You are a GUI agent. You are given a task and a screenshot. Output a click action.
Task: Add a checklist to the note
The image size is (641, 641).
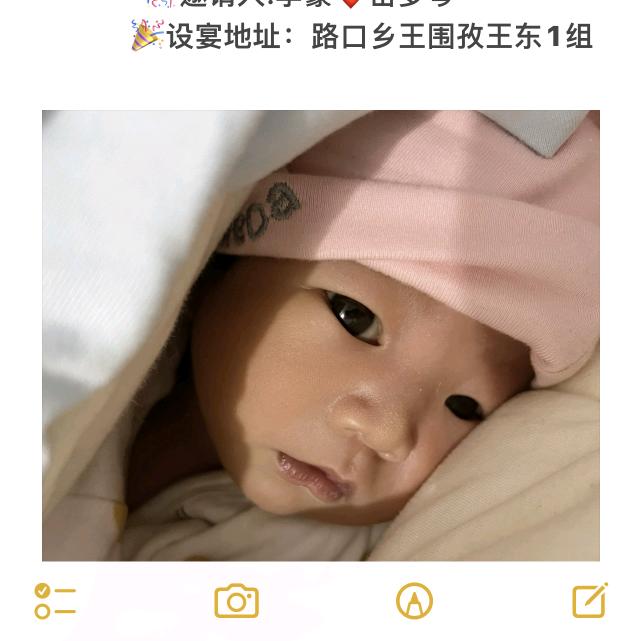[55, 601]
